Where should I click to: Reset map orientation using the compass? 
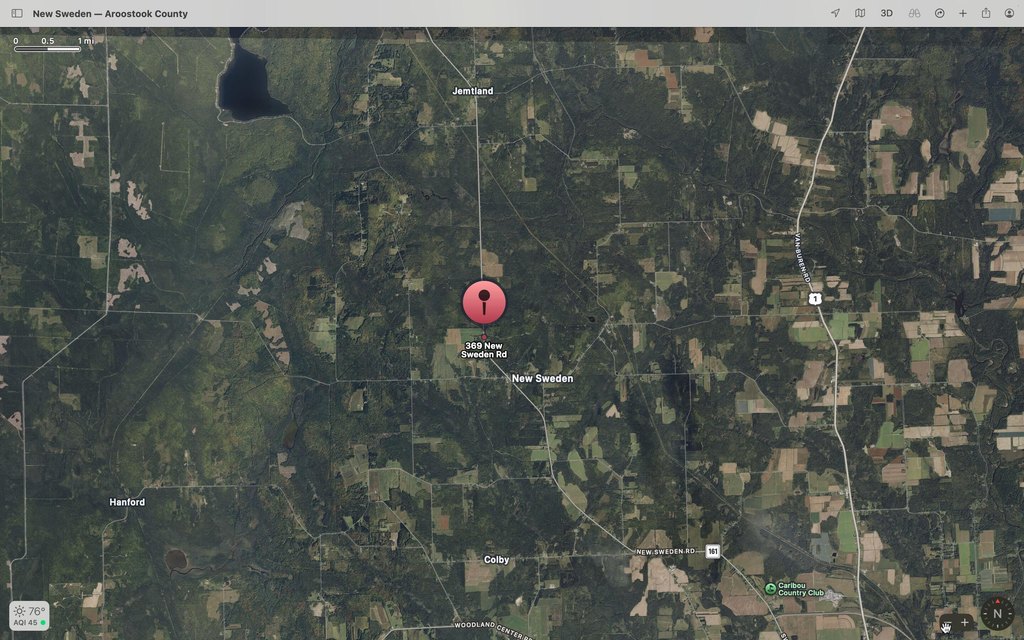click(x=997, y=614)
